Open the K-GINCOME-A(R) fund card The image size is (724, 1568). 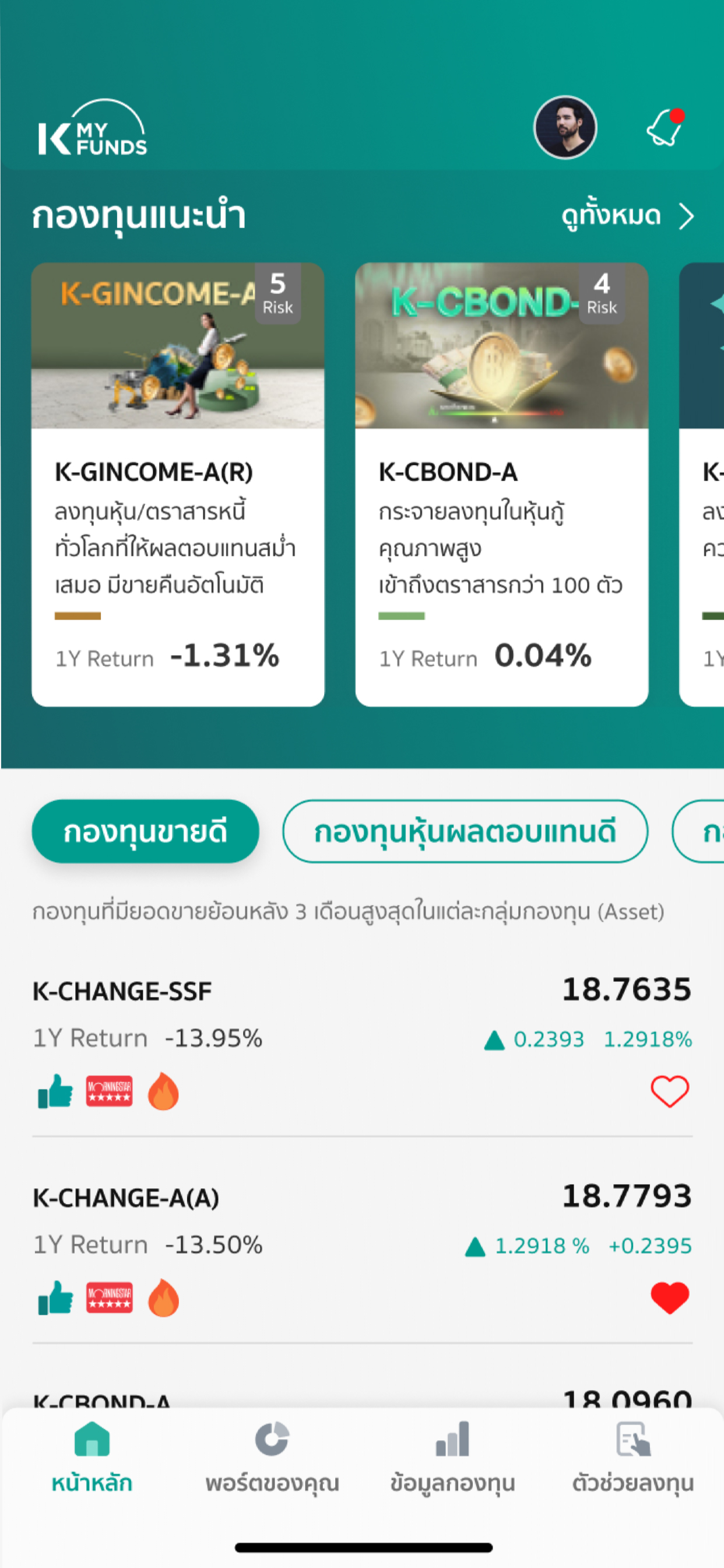tap(178, 484)
